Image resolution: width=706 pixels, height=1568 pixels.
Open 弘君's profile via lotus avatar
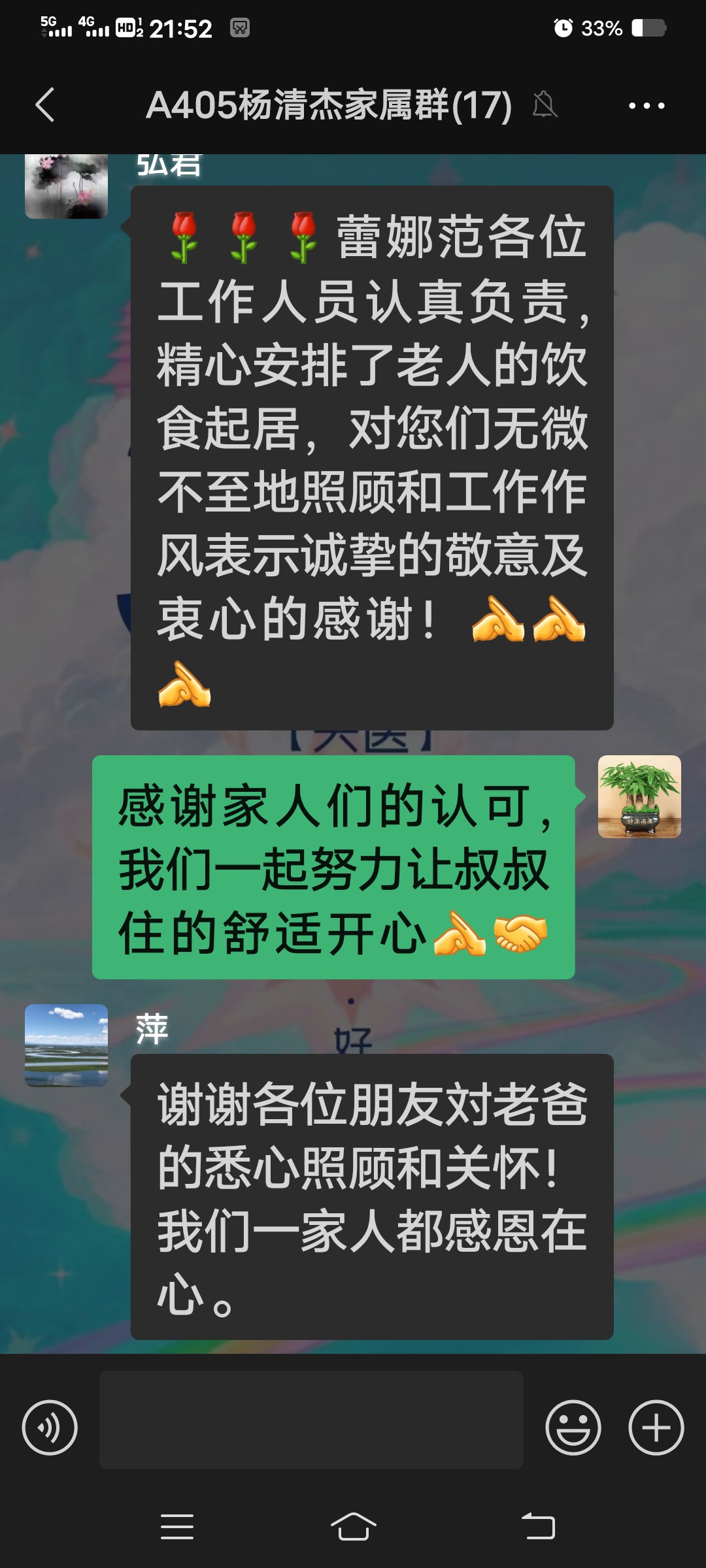coord(66,186)
